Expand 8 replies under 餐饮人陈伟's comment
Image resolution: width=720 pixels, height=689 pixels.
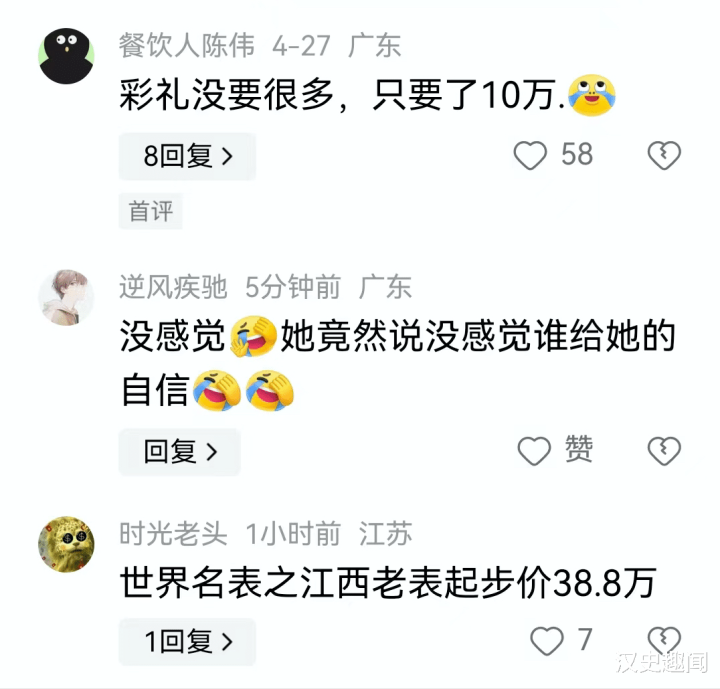tap(187, 156)
